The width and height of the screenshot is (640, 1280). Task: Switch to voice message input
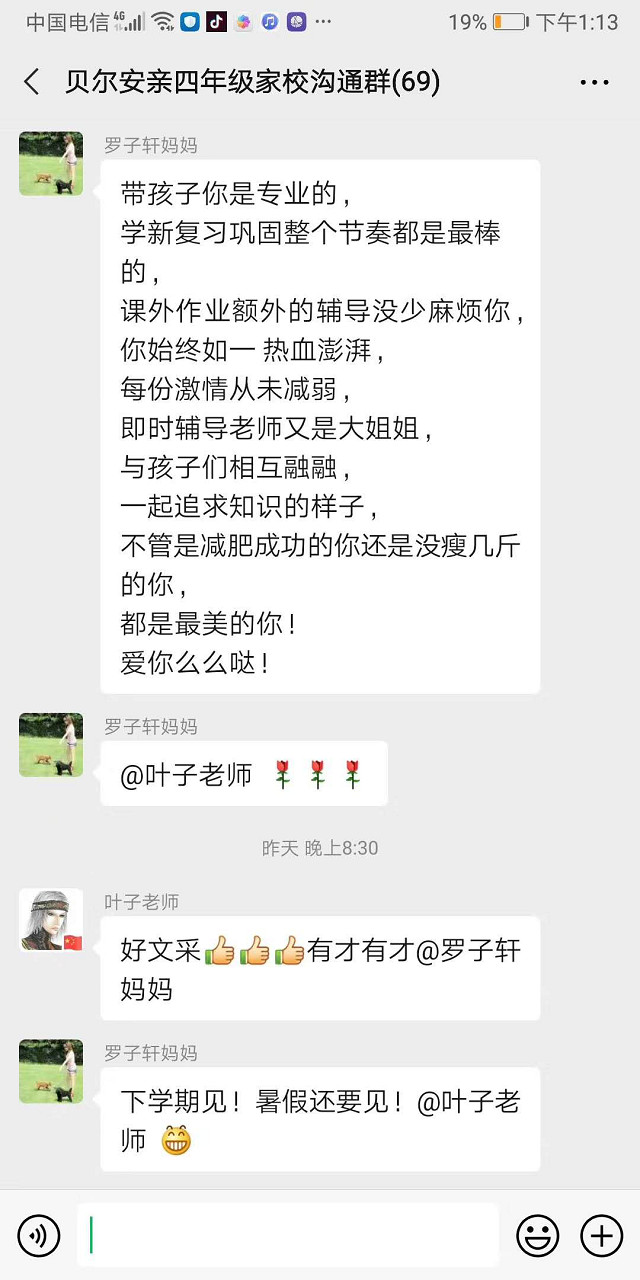[39, 1237]
